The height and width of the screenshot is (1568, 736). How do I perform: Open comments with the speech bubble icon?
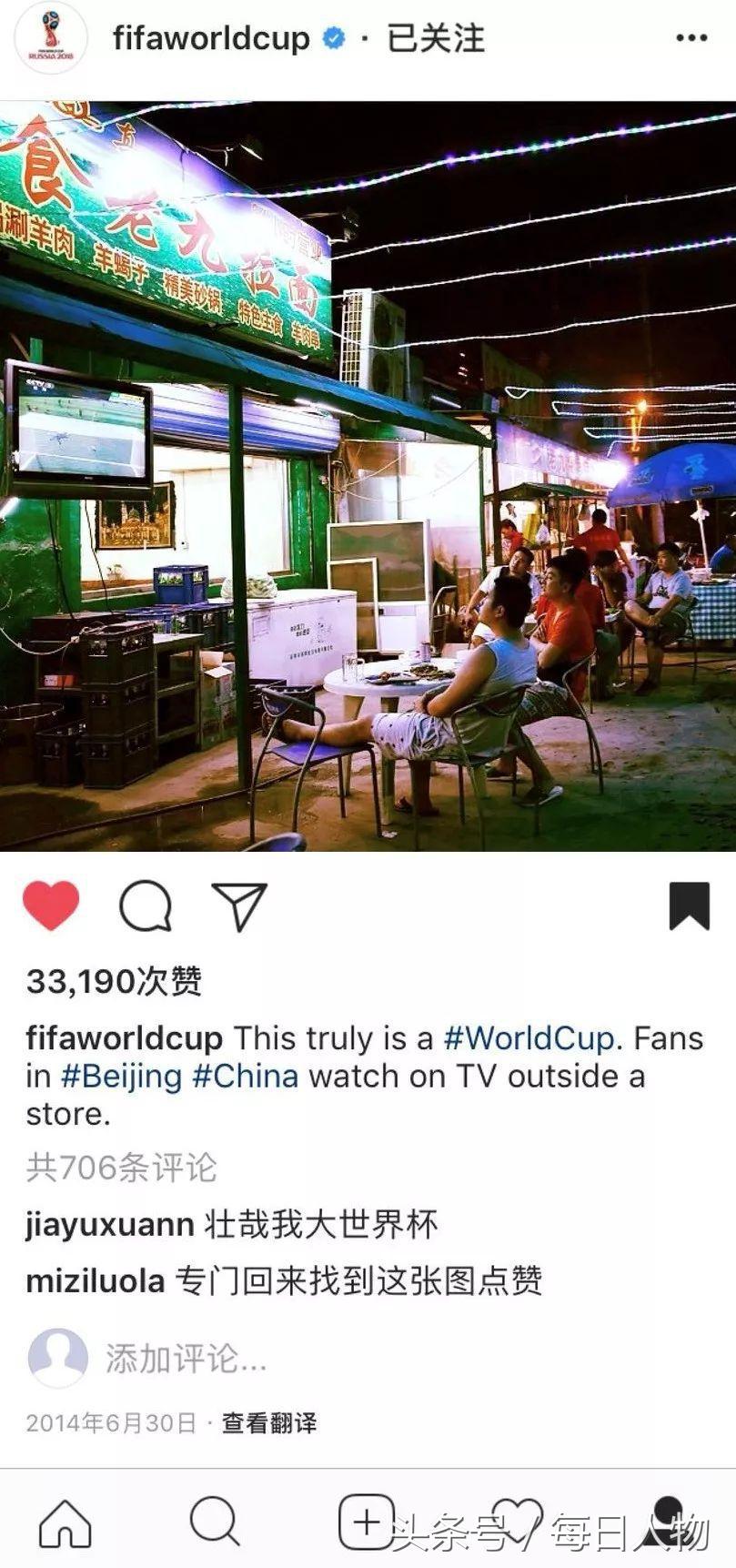[146, 906]
